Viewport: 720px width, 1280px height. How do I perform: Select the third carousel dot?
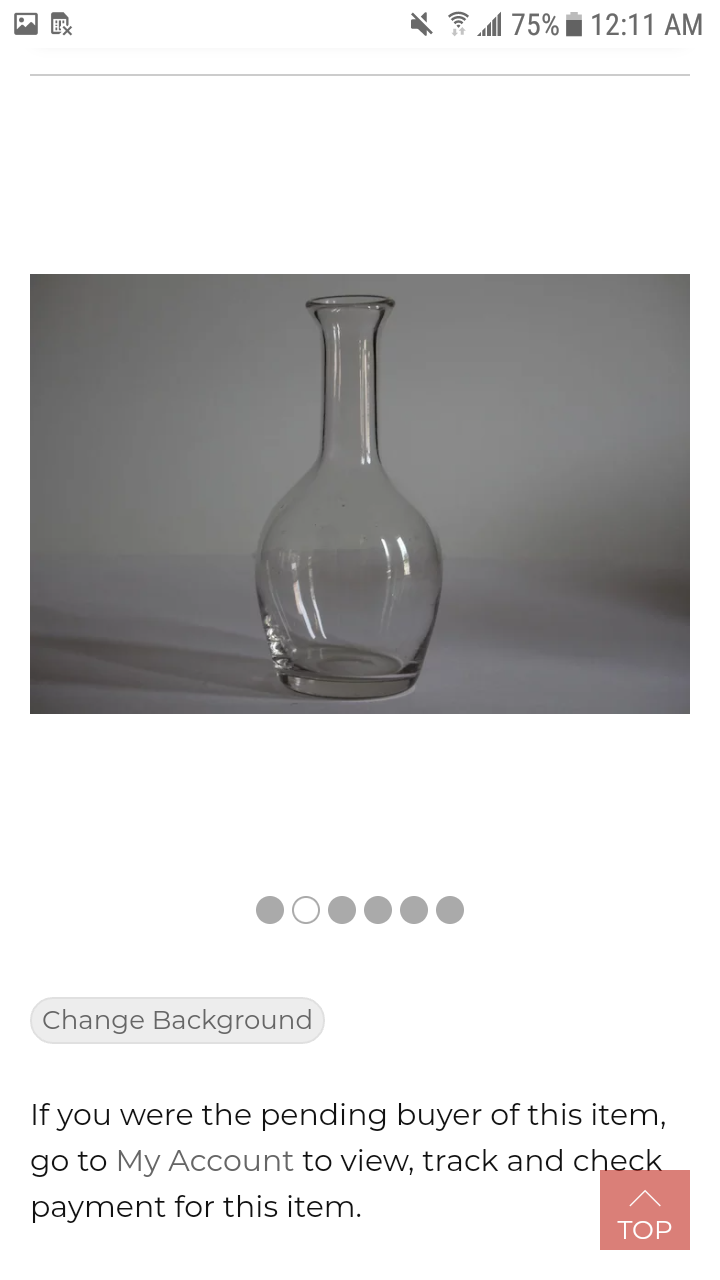pos(342,910)
